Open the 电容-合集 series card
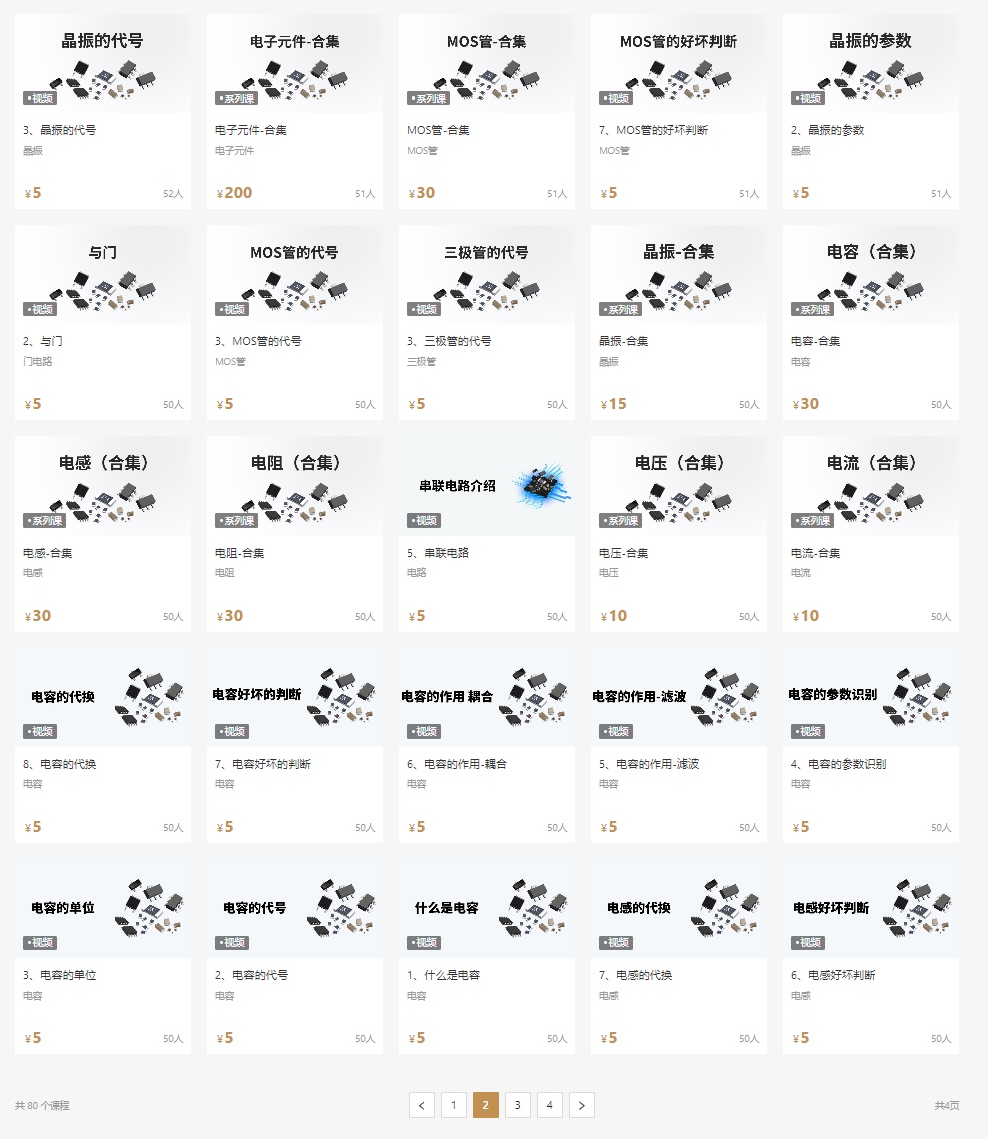The width and height of the screenshot is (988, 1139). (870, 276)
